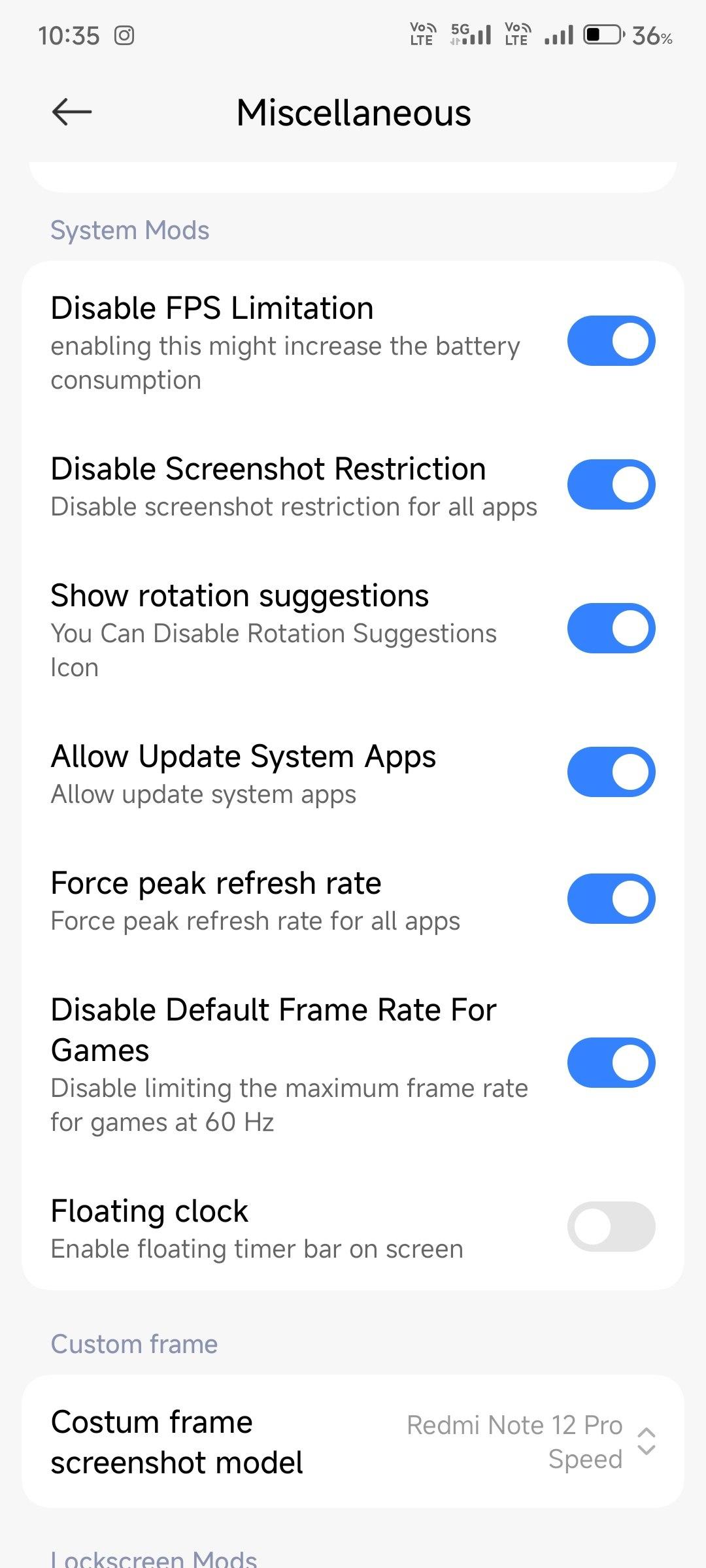Disable the Allow Update System Apps toggle
Viewport: 706px width, 1568px height.
point(611,772)
